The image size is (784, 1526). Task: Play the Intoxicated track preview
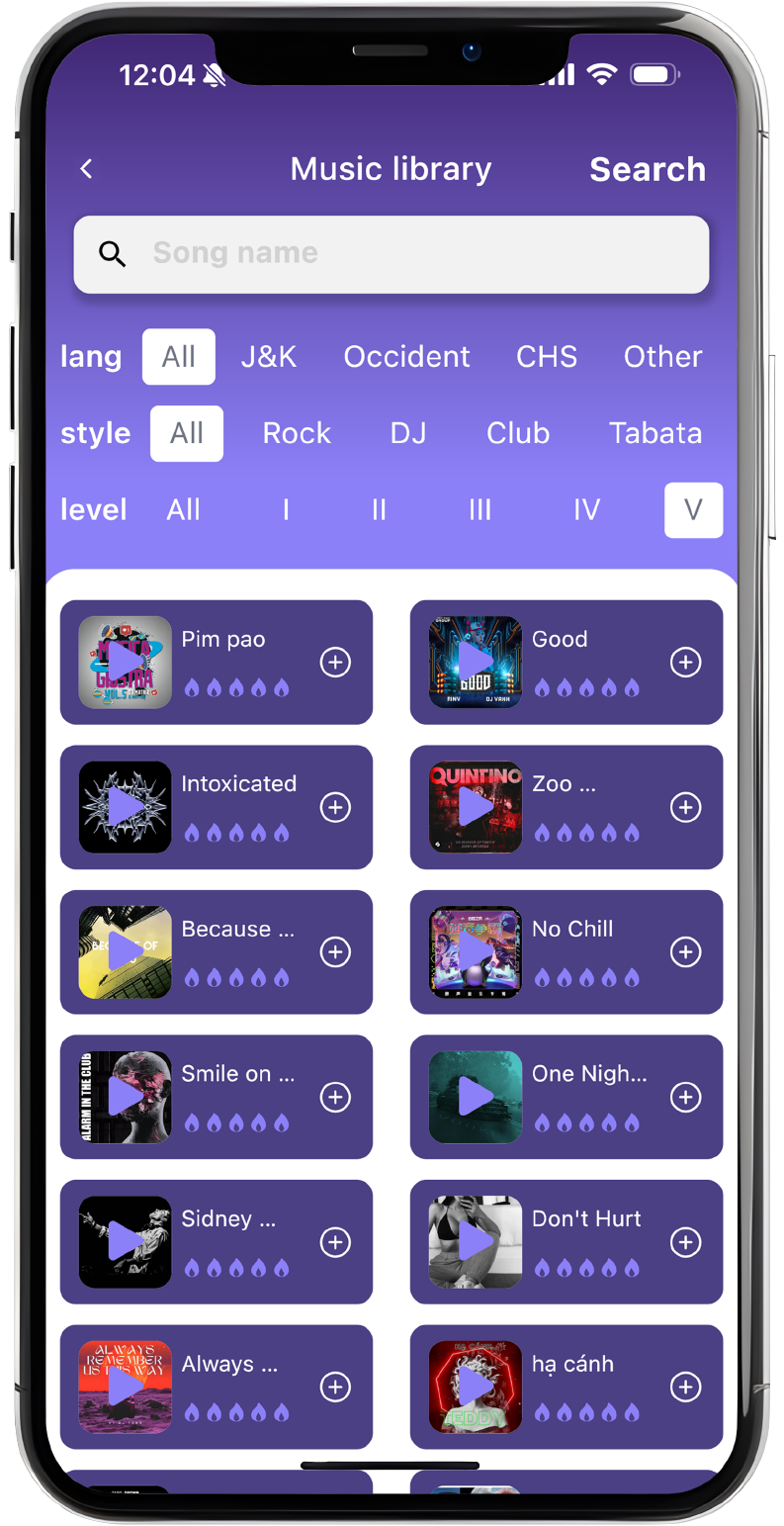126,807
